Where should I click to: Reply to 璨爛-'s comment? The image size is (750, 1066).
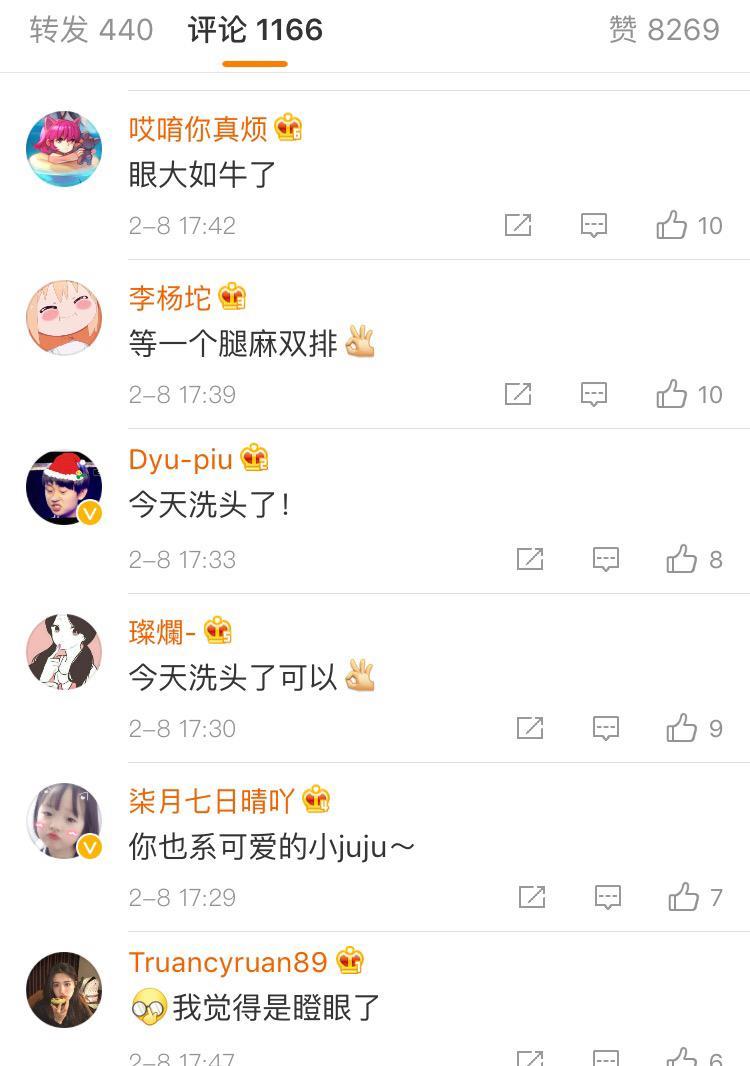pos(606,728)
